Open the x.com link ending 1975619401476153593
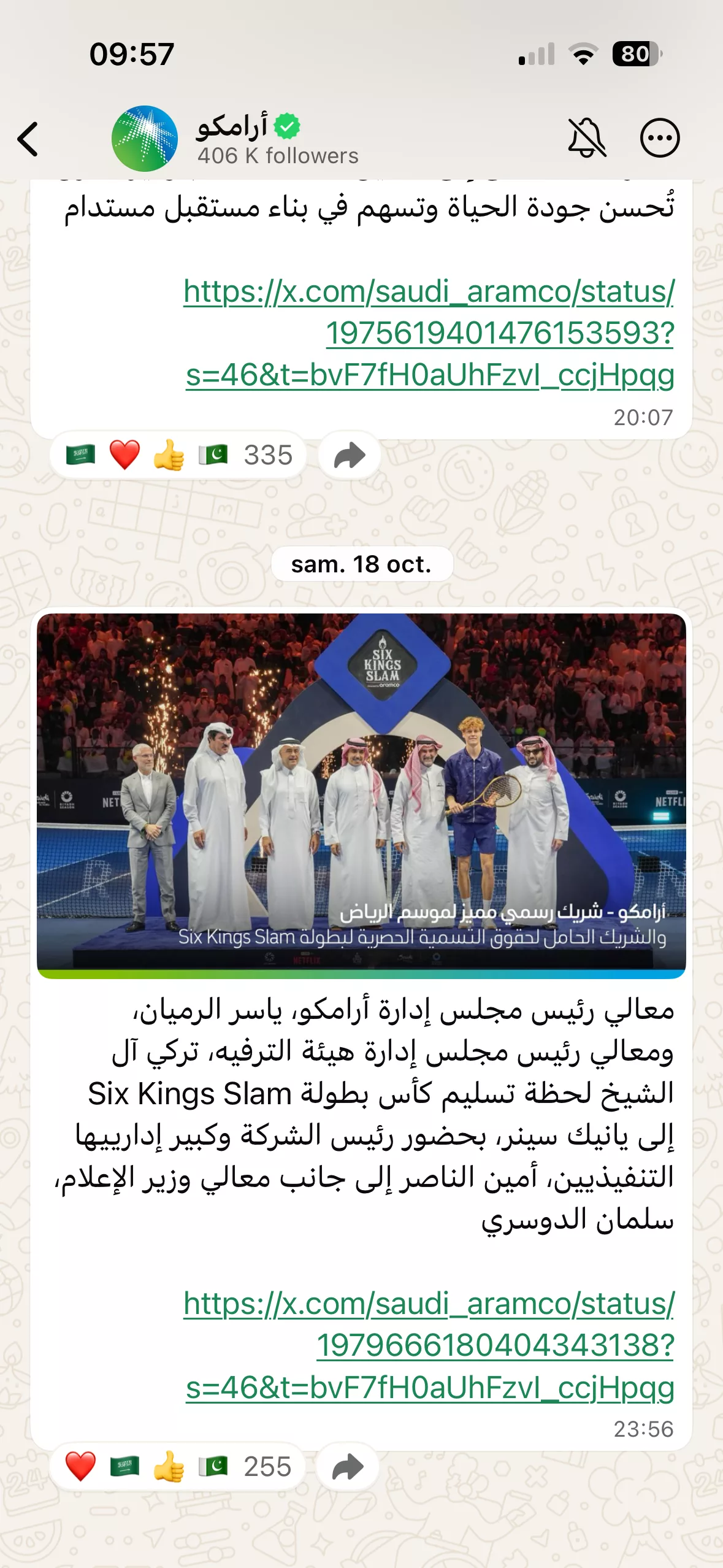This screenshot has height=1568, width=723. tap(429, 332)
